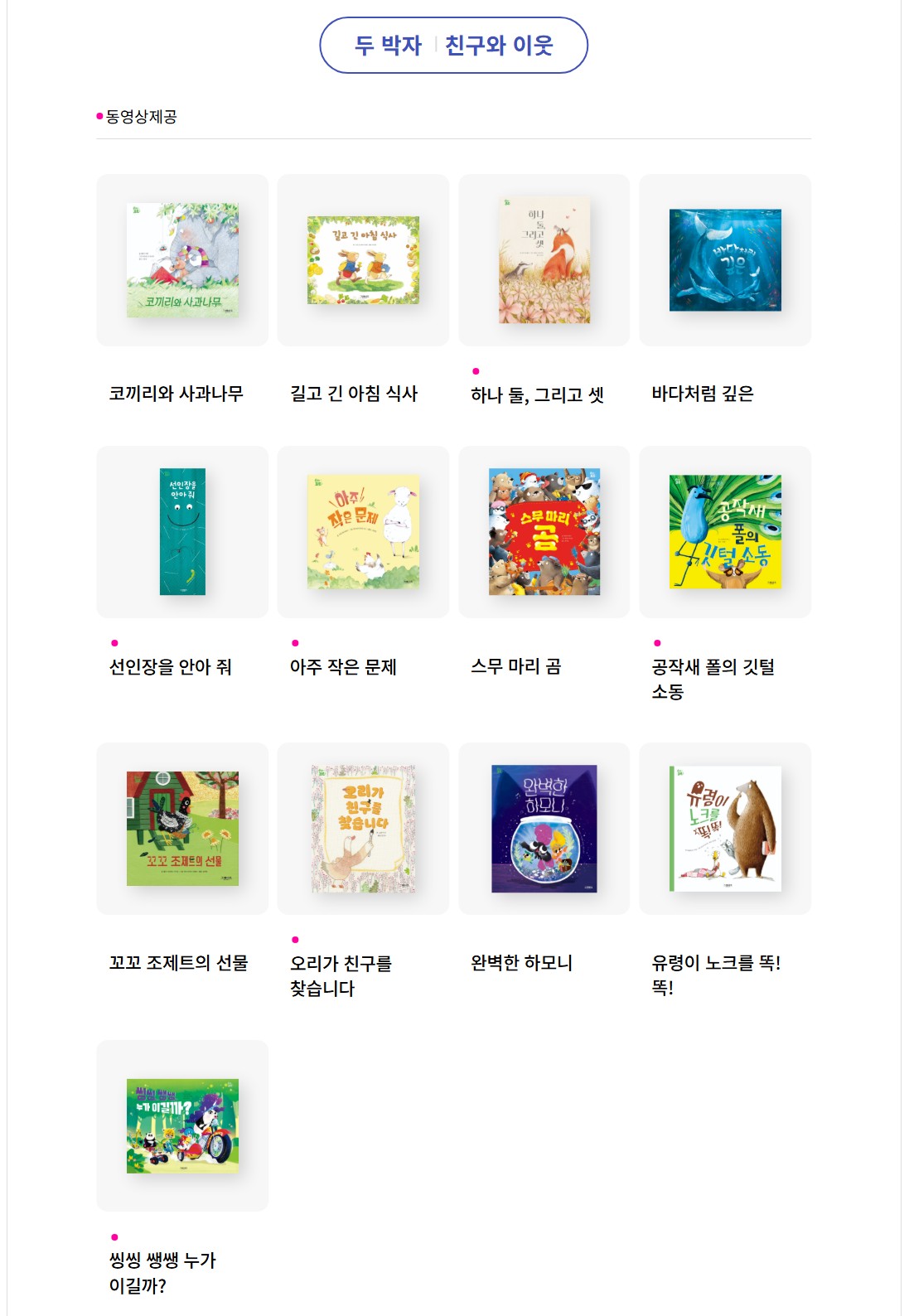The width and height of the screenshot is (909, 1316).
Task: Open 바다처럼 깊은 book details
Action: (725, 259)
